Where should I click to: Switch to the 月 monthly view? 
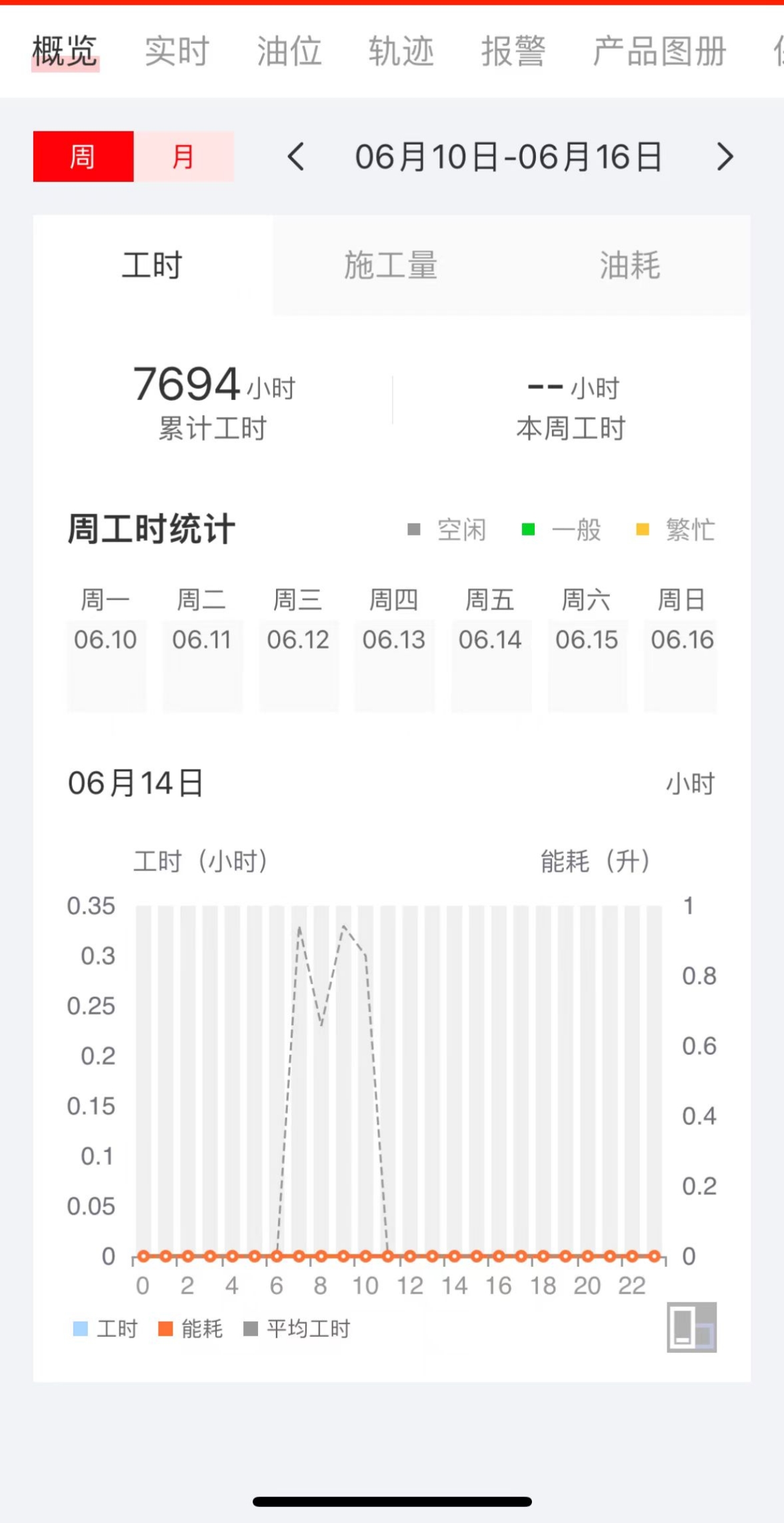click(x=183, y=157)
